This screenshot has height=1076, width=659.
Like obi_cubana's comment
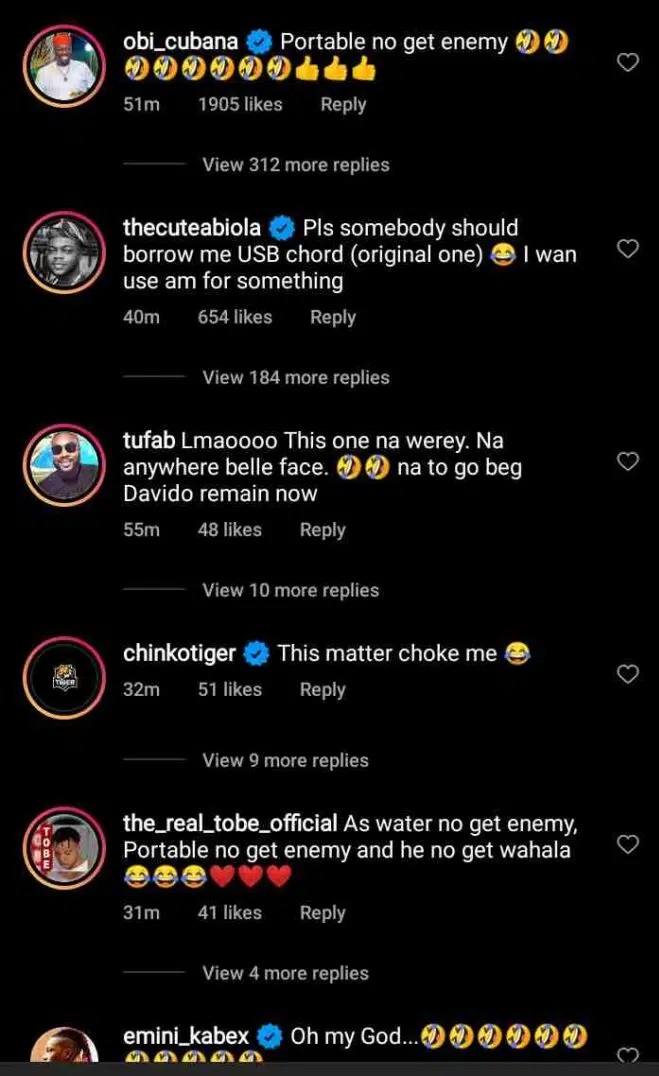[627, 63]
